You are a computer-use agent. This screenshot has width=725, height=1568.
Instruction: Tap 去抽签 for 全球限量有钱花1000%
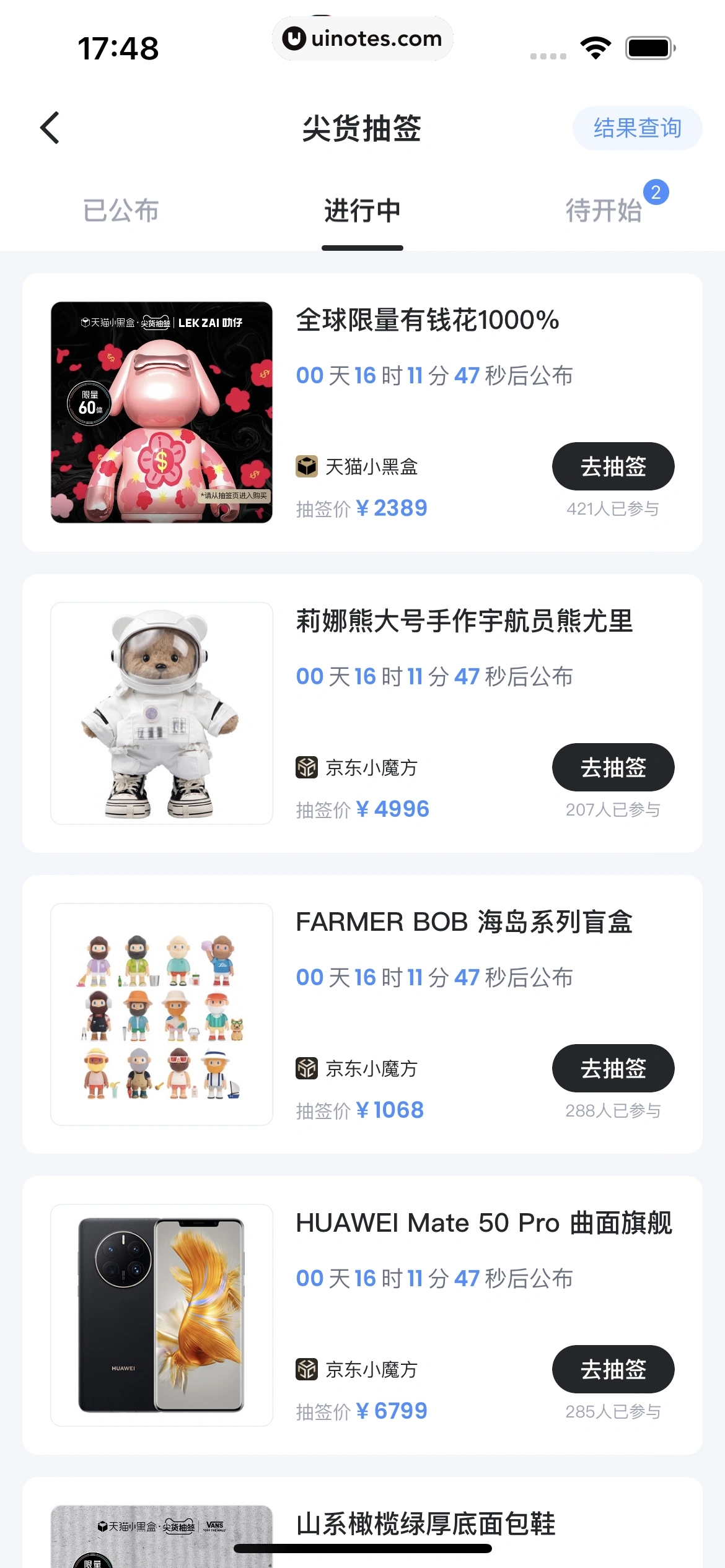click(x=613, y=466)
